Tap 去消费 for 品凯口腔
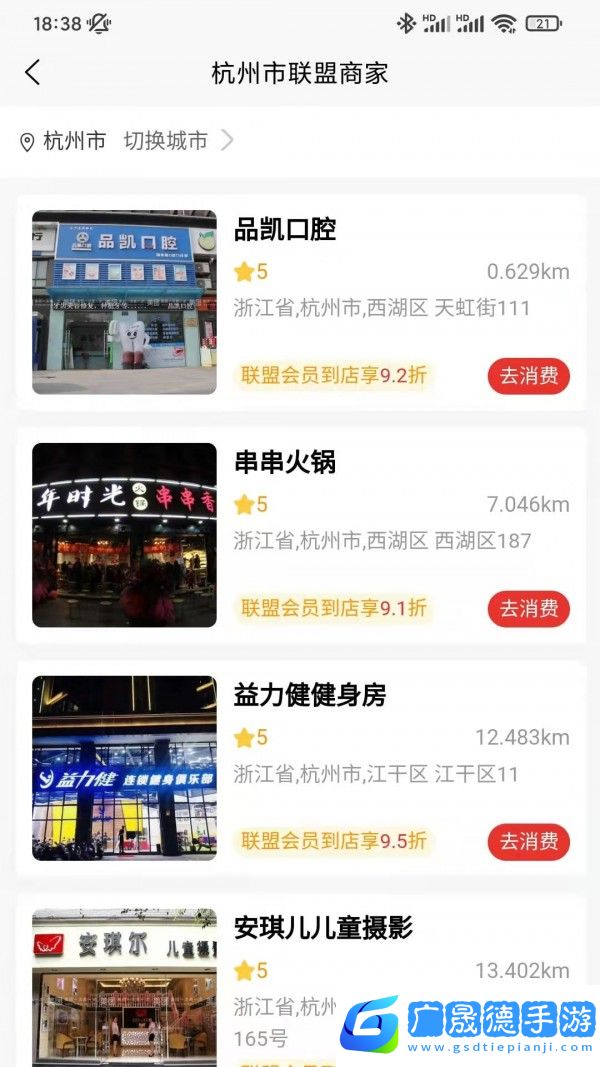Viewport: 600px width, 1067px height. (x=528, y=376)
